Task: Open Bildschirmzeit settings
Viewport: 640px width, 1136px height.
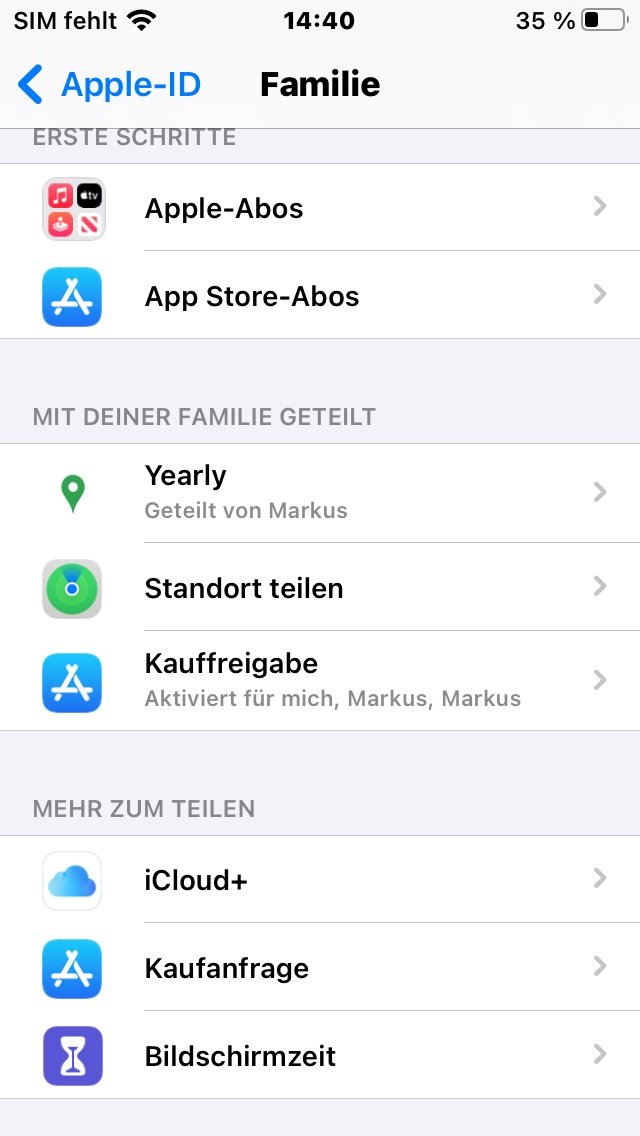Action: pos(320,1056)
